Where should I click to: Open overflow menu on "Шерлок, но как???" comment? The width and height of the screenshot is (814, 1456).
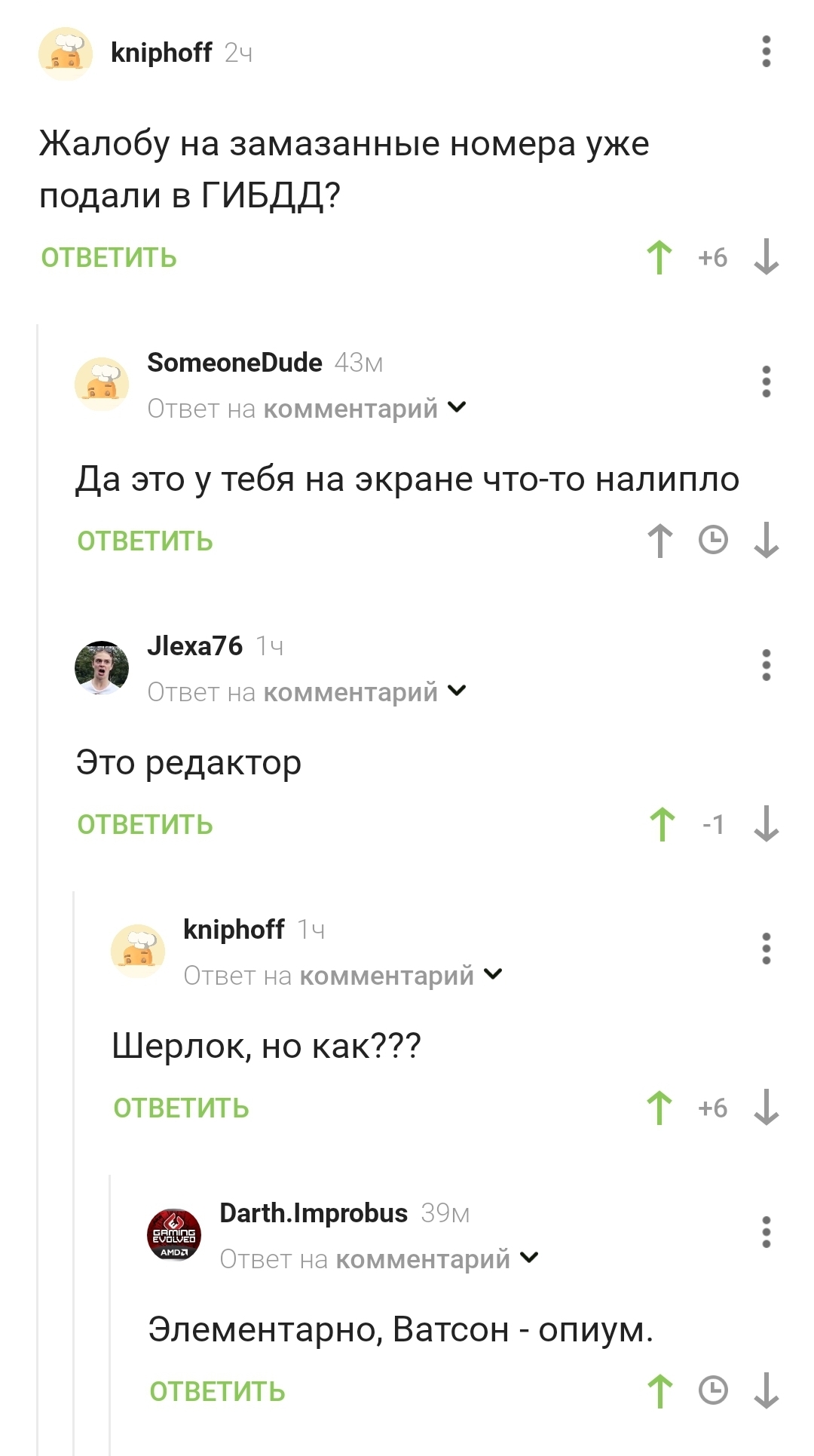[766, 949]
